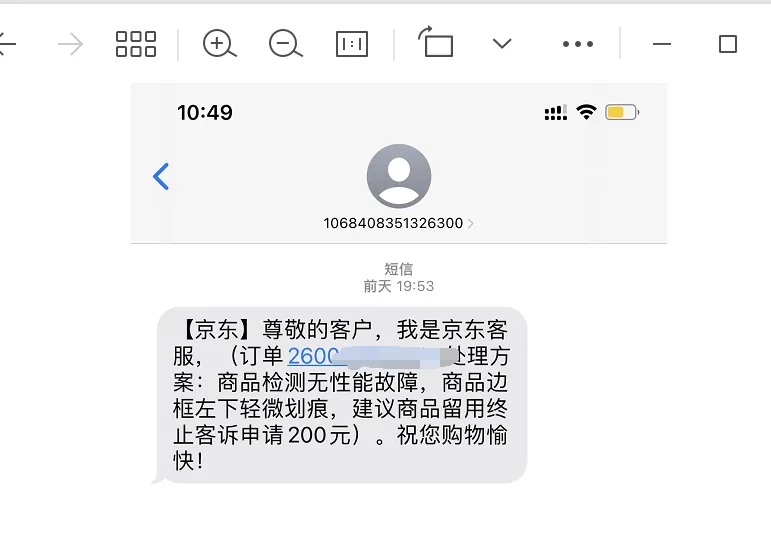
Task: Maximize the viewer window
Action: 728,44
